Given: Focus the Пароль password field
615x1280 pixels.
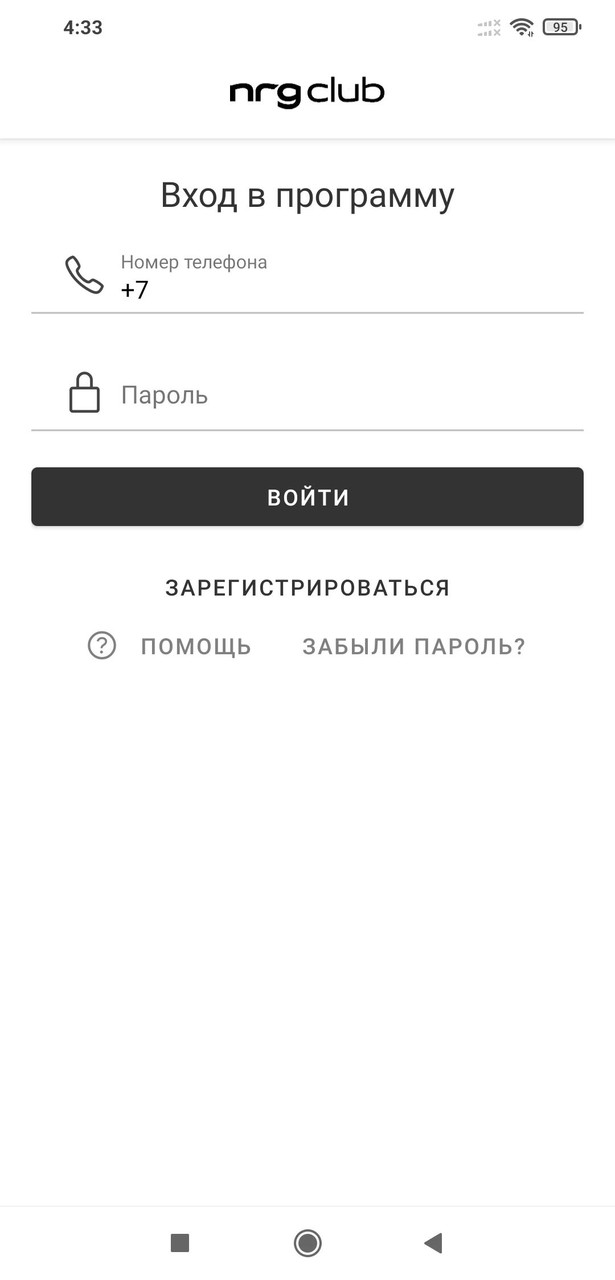Looking at the screenshot, I should pyautogui.click(x=340, y=395).
